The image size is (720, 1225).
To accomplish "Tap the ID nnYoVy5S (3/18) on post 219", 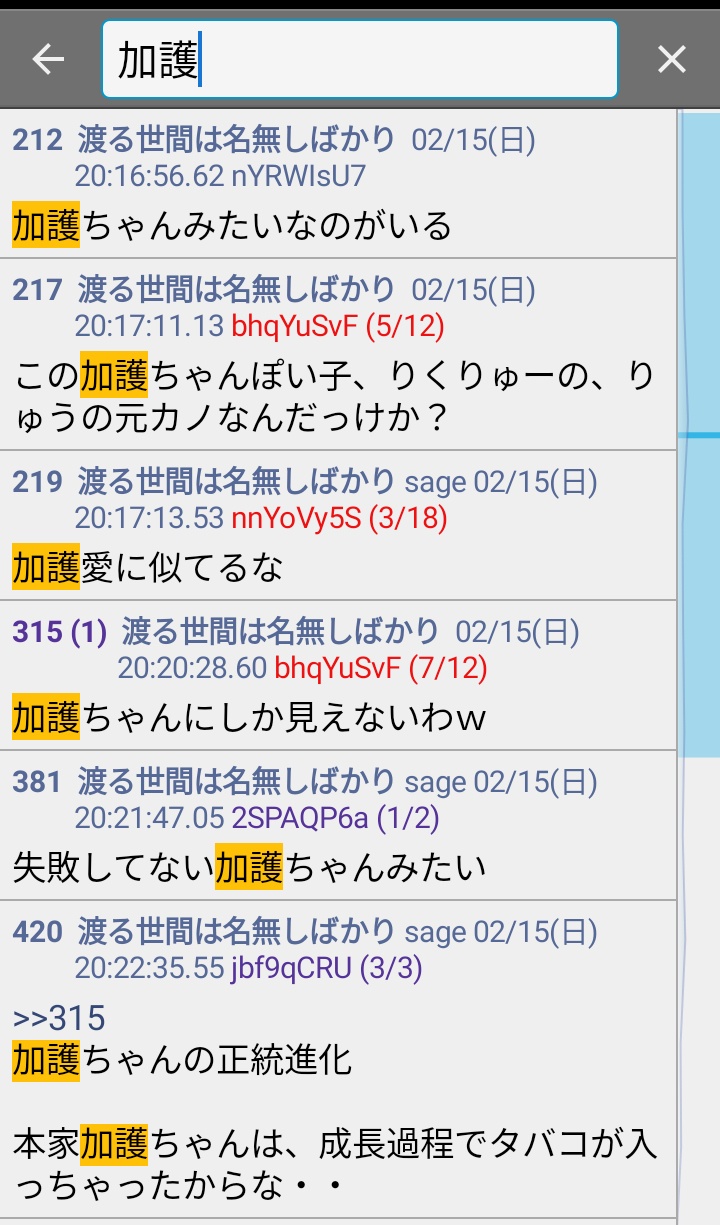I will point(339,518).
